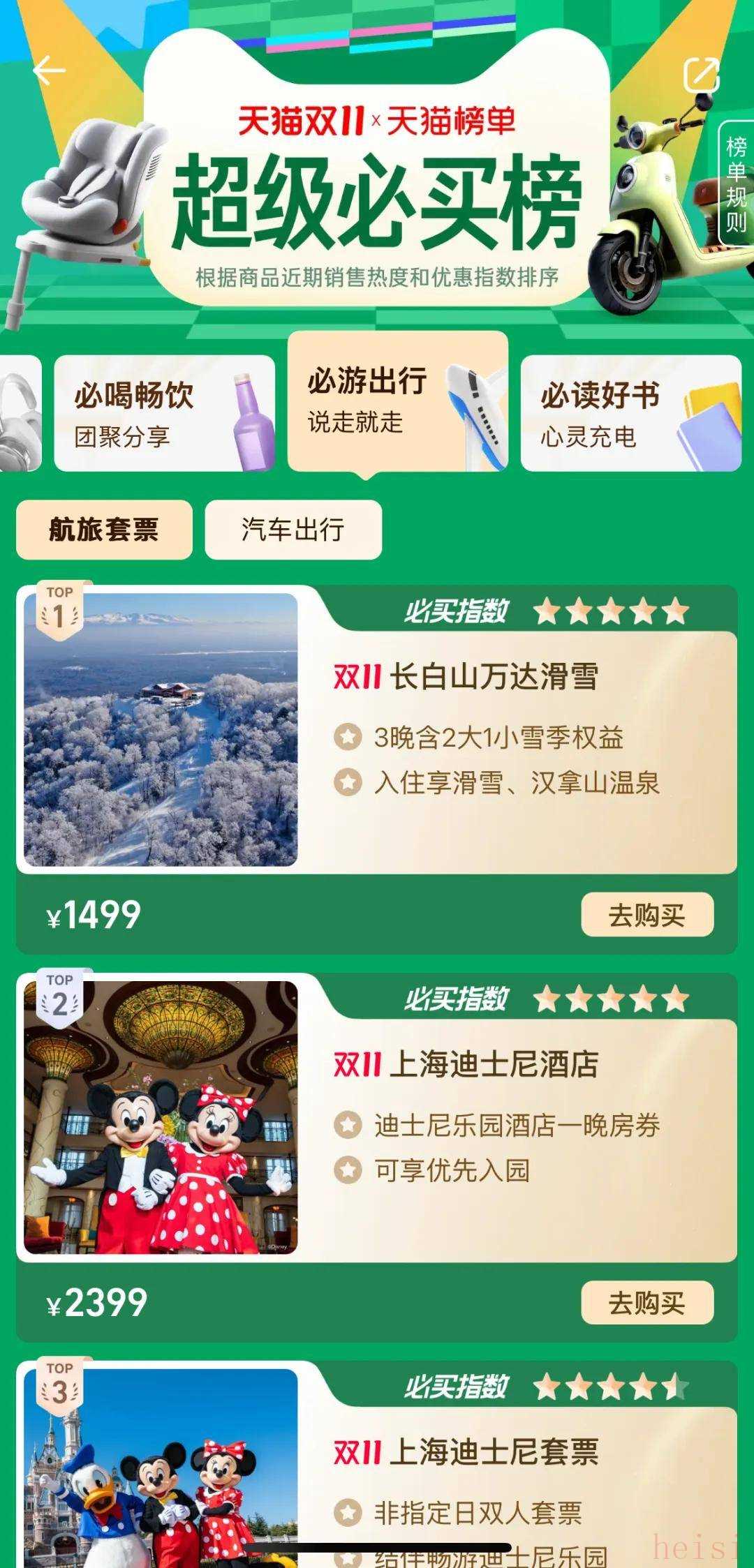Tap 去购买 for the ¥1499 ski package

(646, 915)
